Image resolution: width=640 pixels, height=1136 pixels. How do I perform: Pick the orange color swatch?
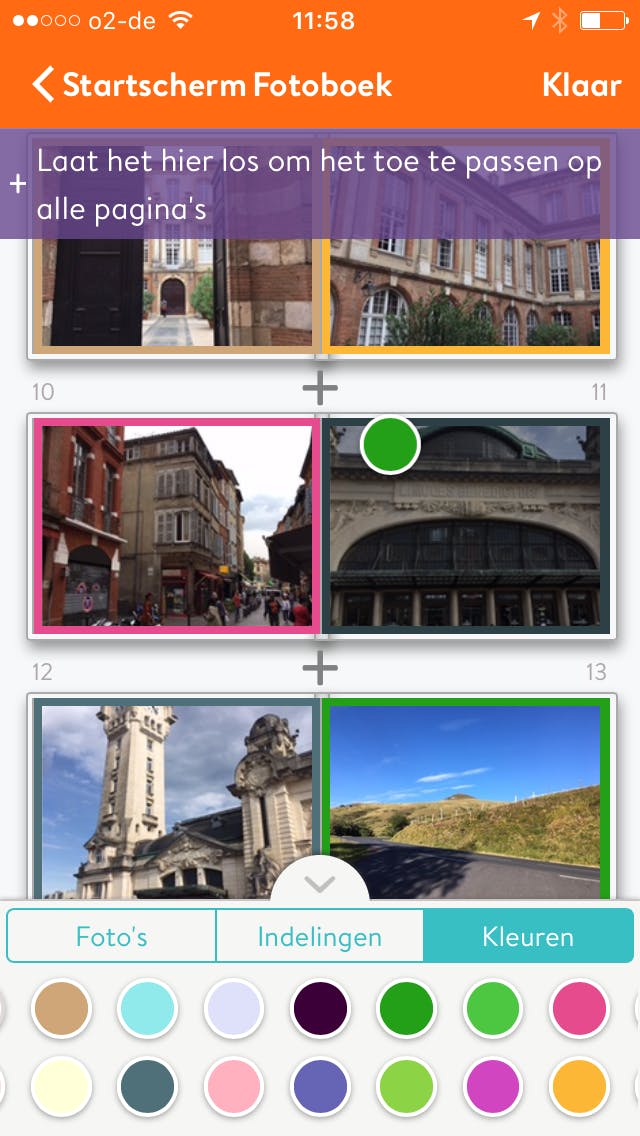point(579,1086)
